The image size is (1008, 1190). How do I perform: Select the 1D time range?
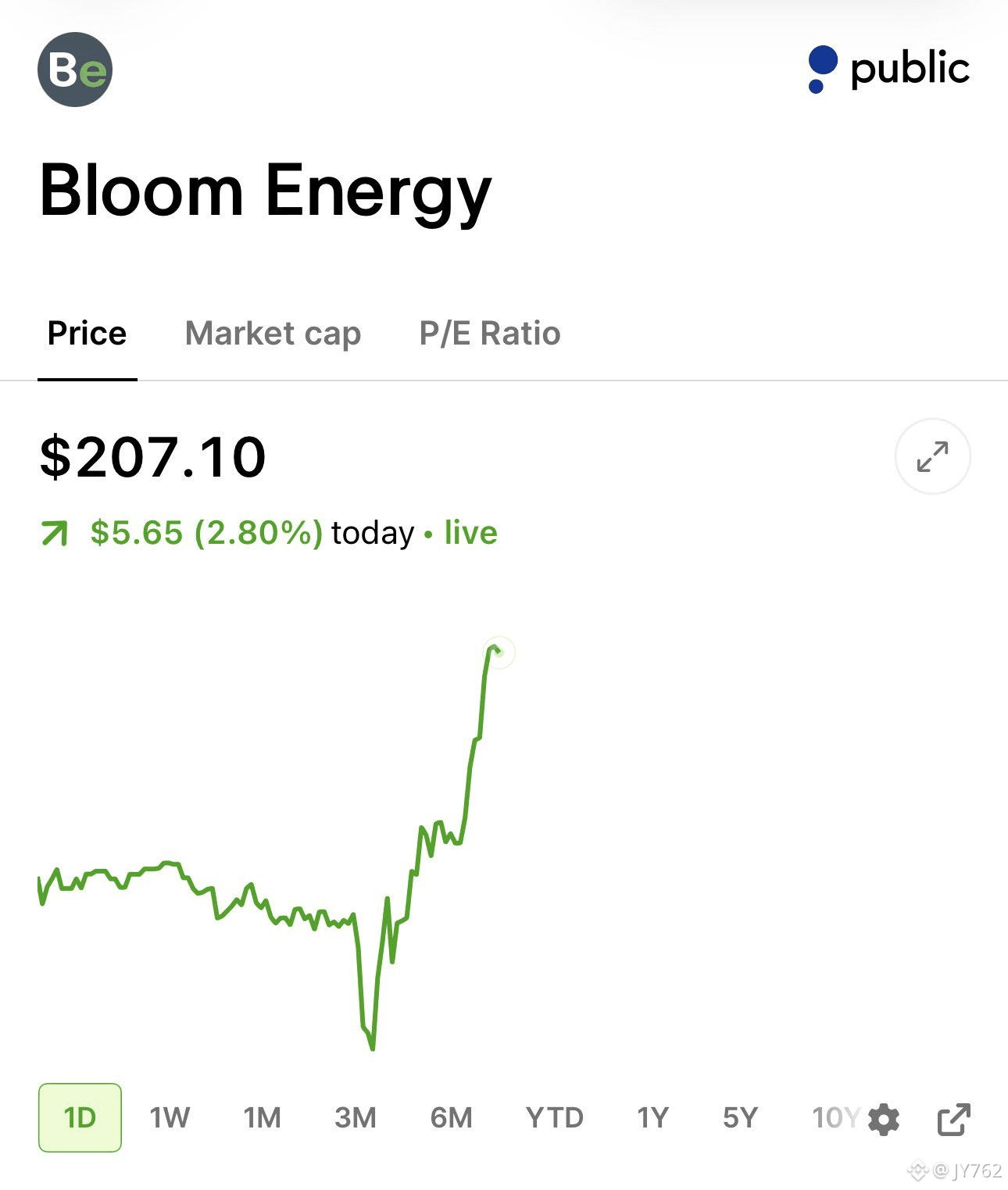pyautogui.click(x=80, y=1117)
